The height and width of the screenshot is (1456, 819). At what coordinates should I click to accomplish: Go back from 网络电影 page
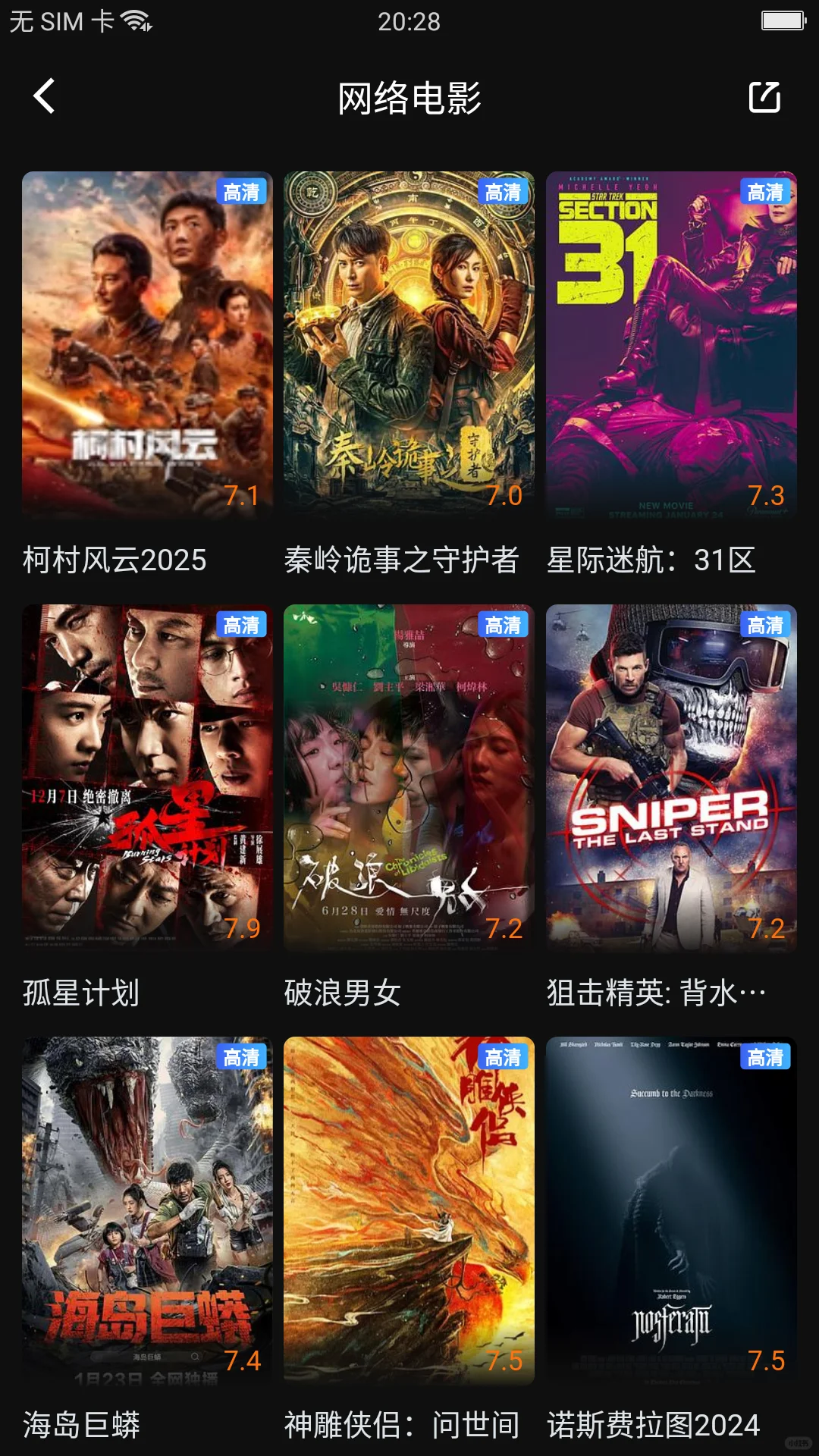coord(45,97)
